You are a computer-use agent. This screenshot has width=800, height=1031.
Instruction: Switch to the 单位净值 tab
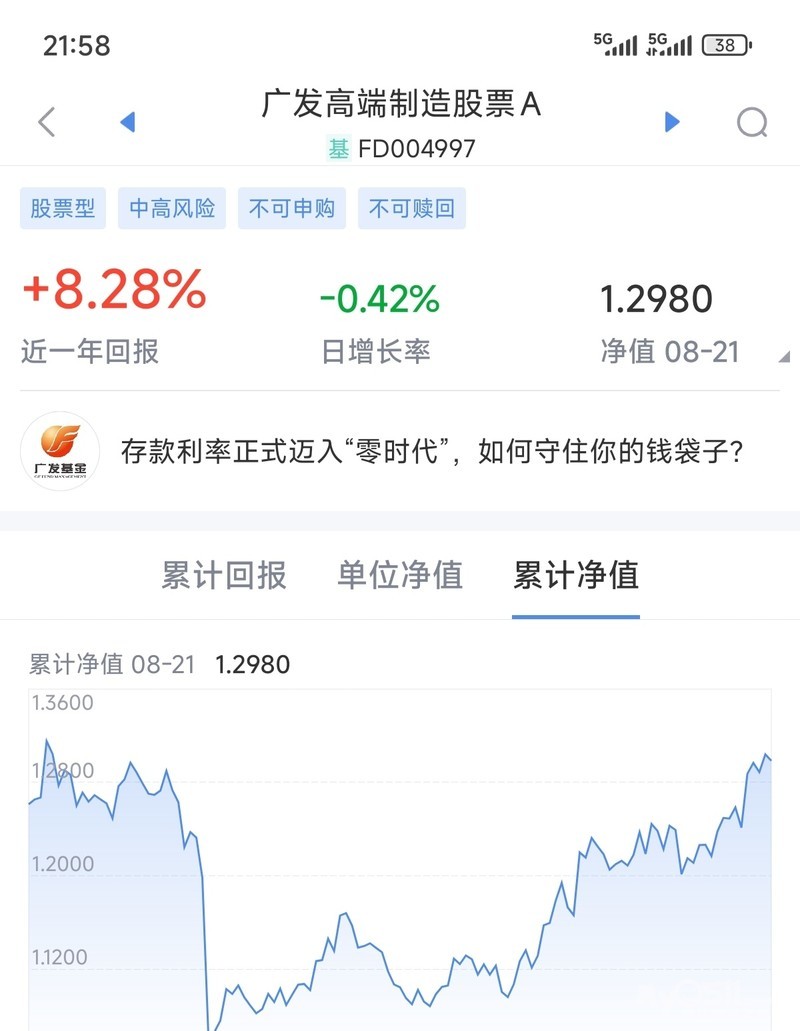tap(400, 575)
